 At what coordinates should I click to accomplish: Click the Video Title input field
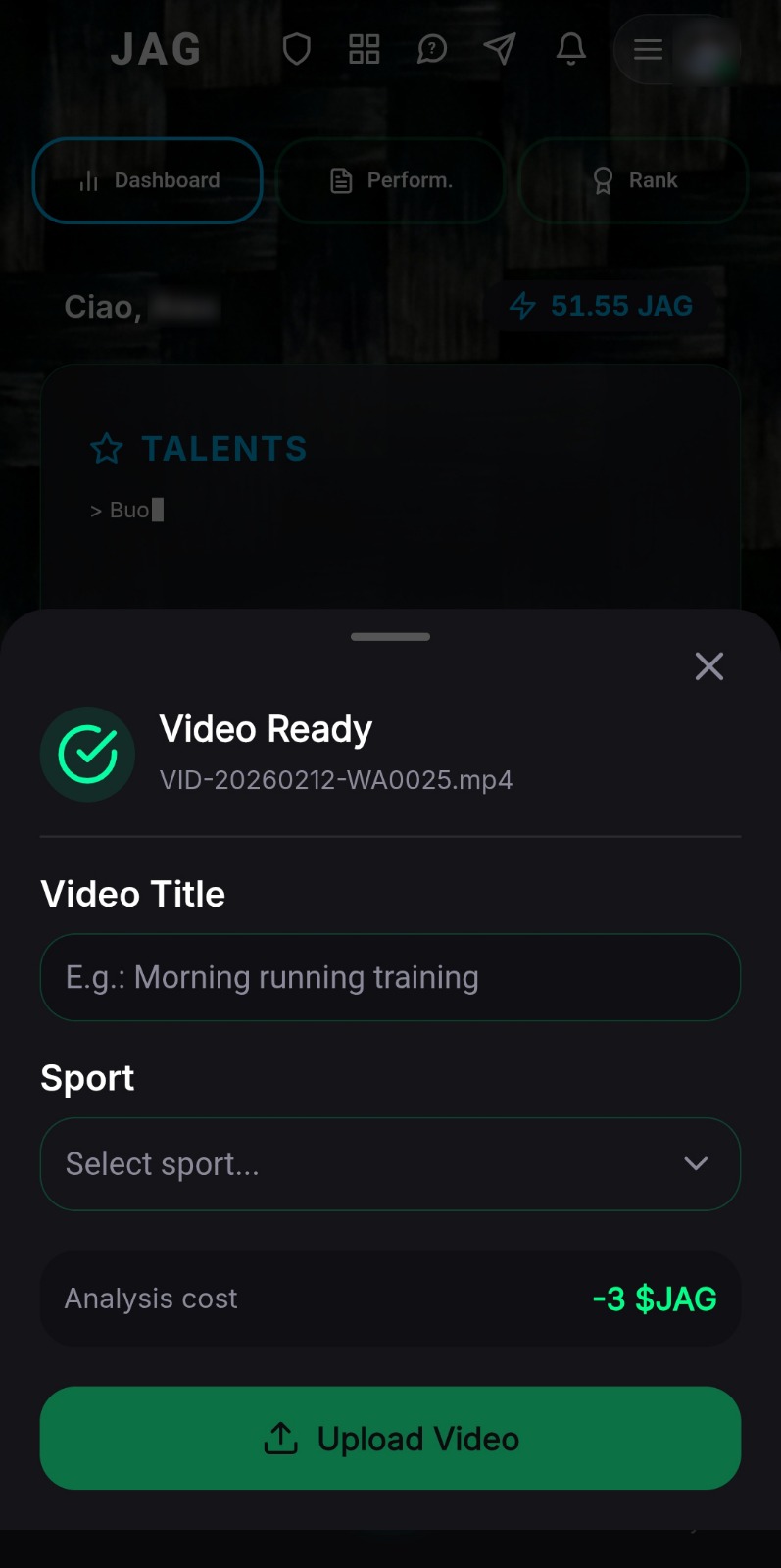pos(390,977)
